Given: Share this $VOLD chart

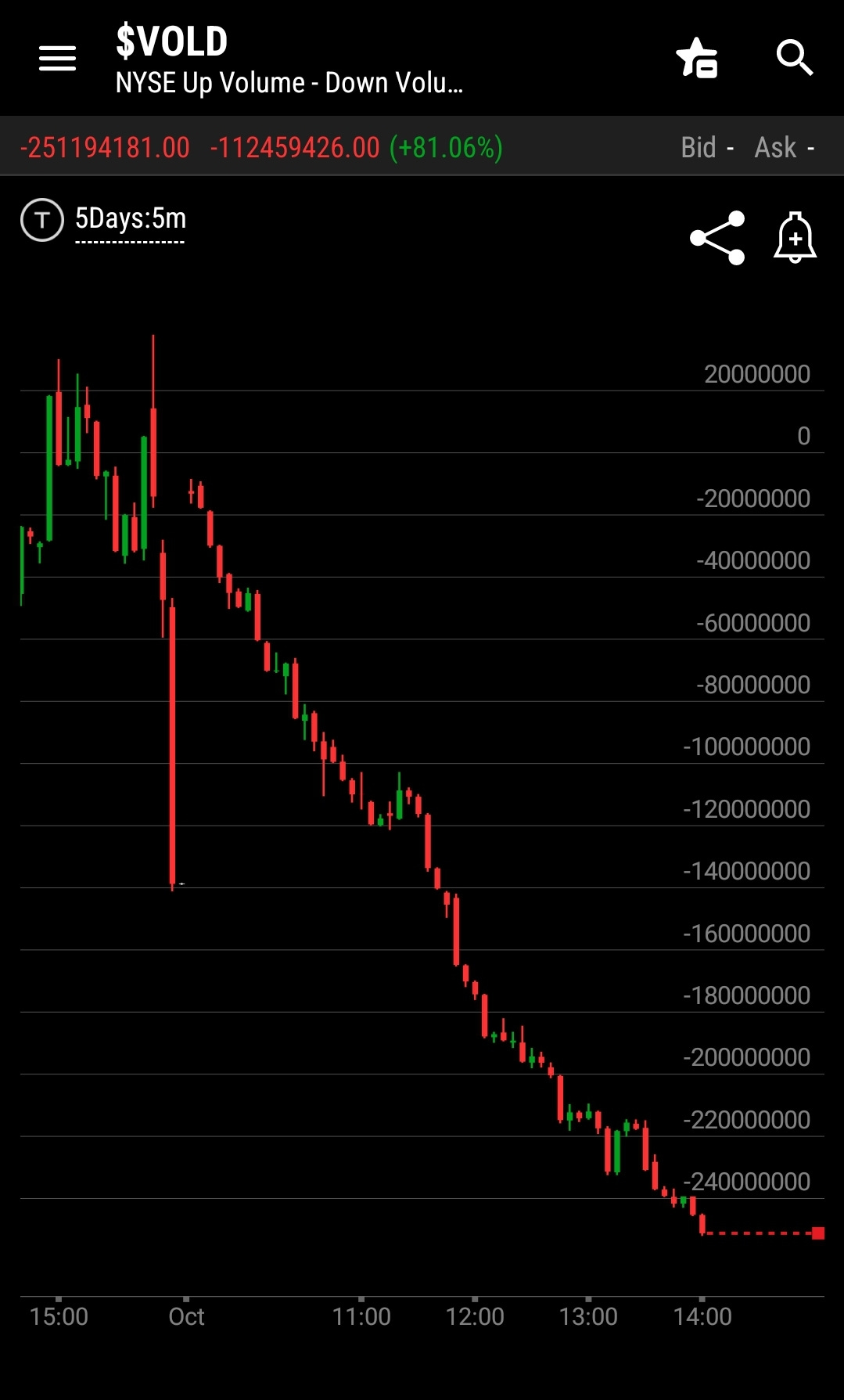Looking at the screenshot, I should pyautogui.click(x=717, y=237).
